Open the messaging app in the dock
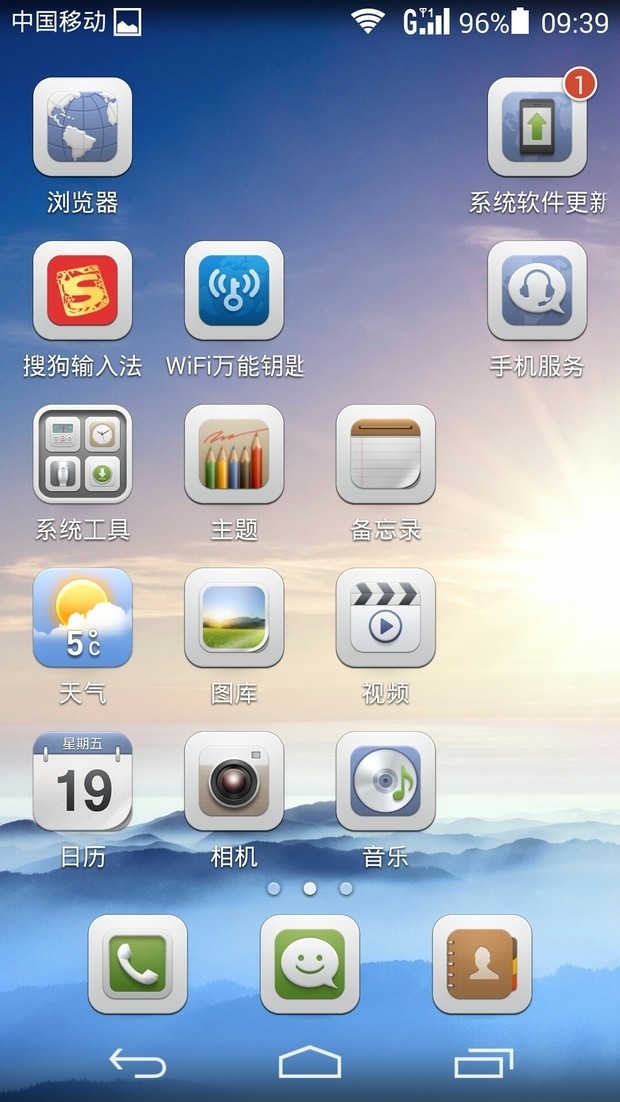 point(310,964)
